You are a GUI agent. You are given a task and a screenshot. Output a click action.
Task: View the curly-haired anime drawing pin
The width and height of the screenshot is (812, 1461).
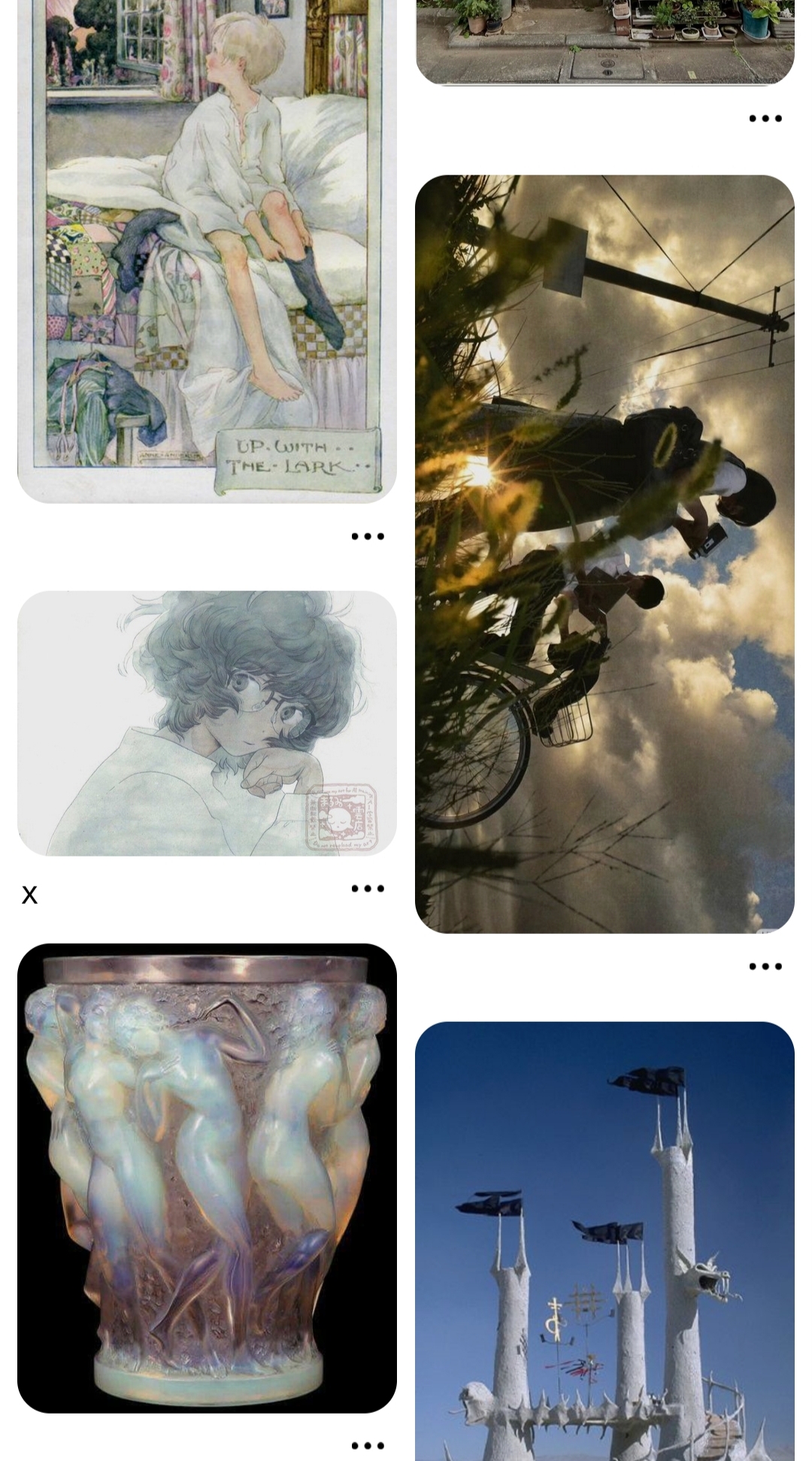pyautogui.click(x=207, y=723)
